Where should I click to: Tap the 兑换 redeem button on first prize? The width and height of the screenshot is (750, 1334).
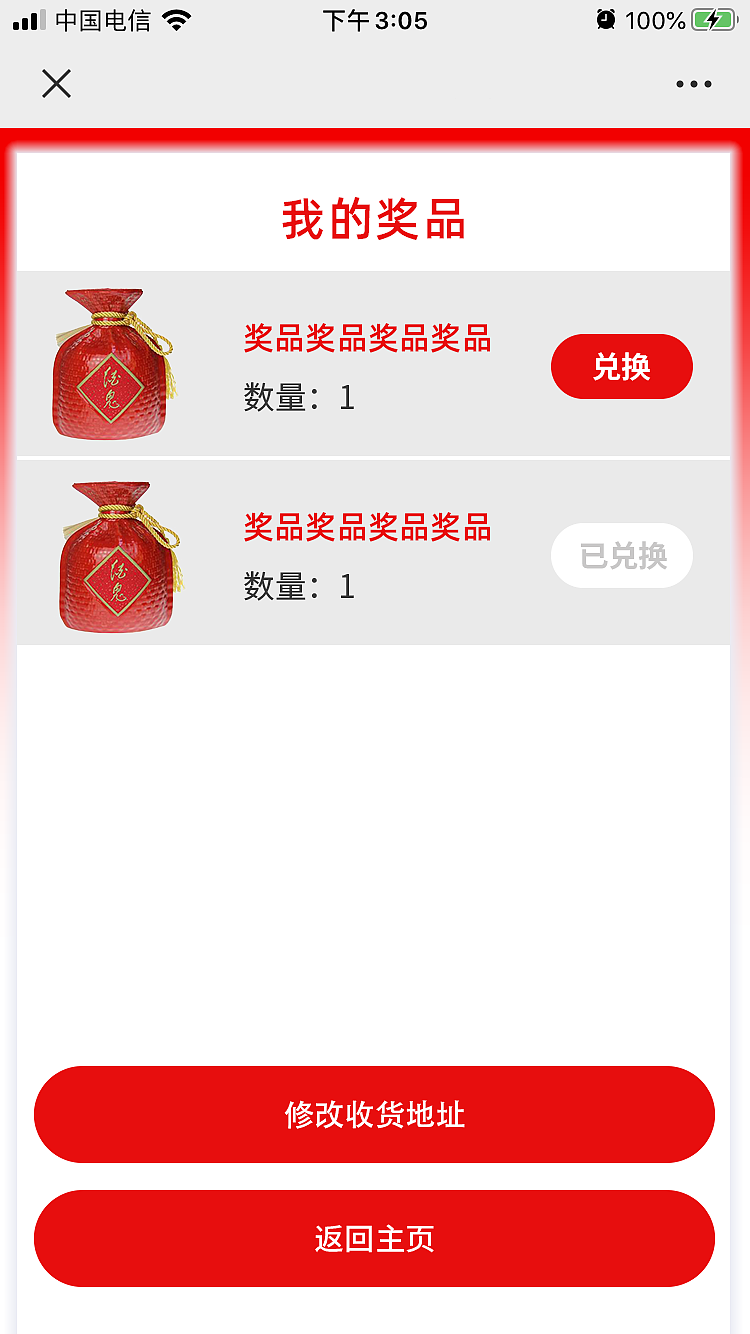(x=621, y=366)
